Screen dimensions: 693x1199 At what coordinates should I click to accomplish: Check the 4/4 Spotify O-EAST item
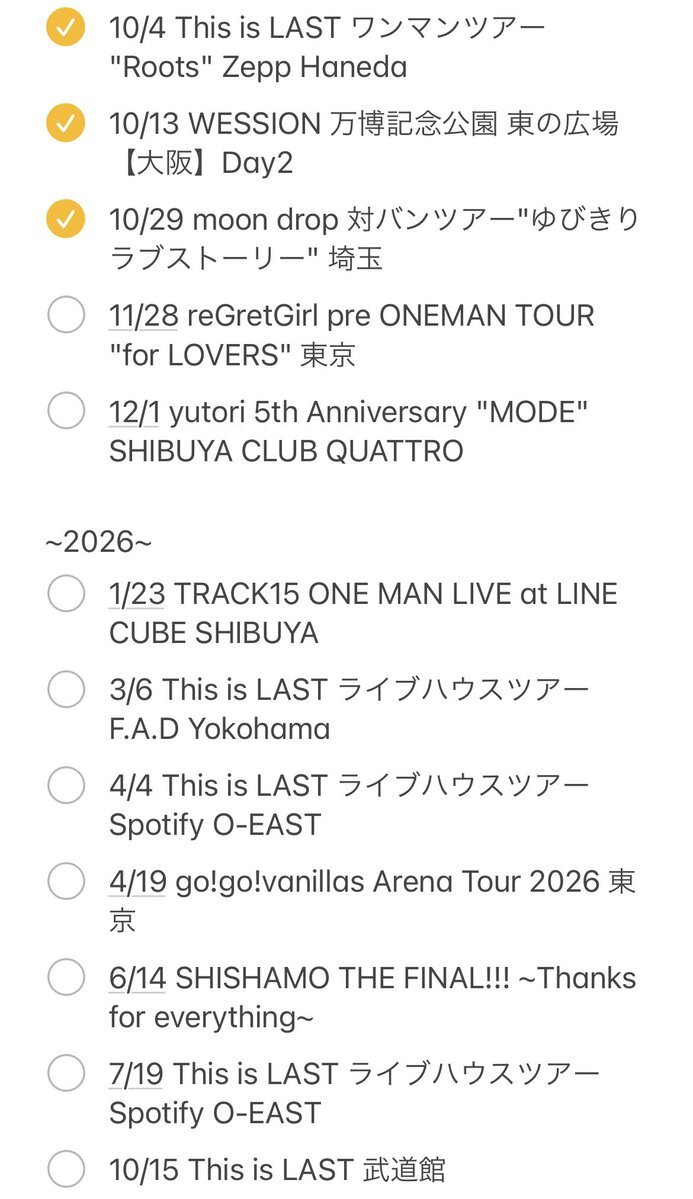[66, 786]
